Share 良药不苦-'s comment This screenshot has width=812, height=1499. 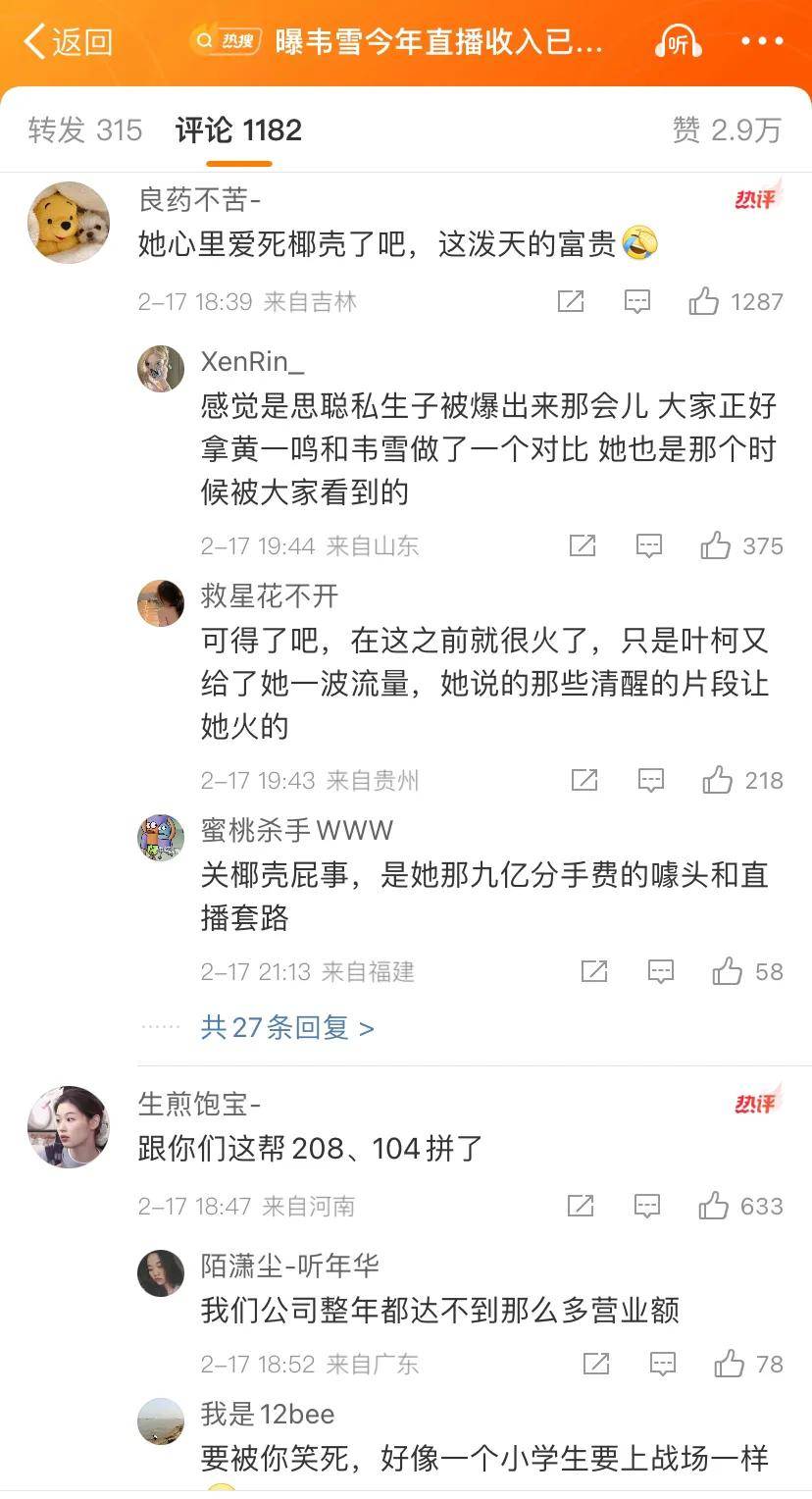pos(571,301)
